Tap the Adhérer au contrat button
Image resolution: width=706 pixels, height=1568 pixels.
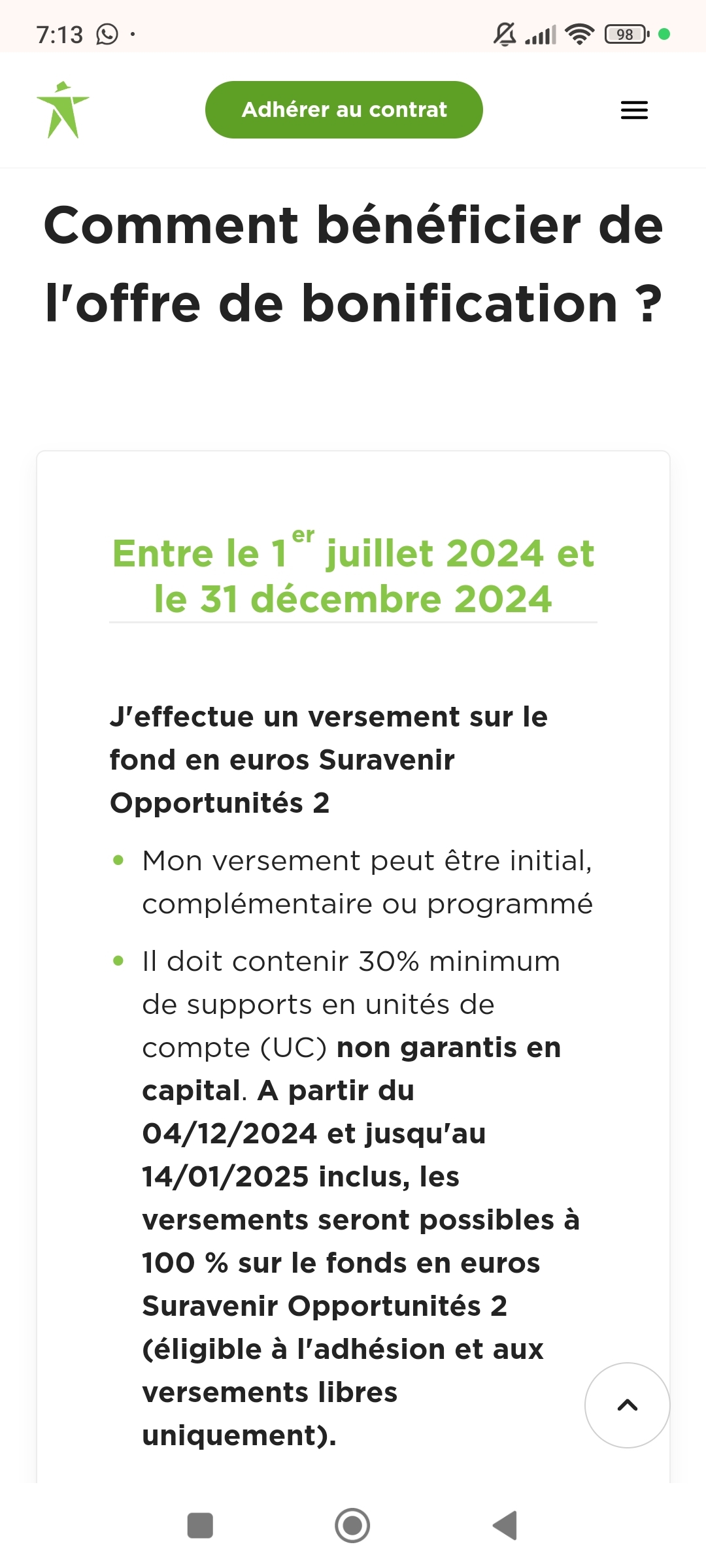[x=344, y=110]
